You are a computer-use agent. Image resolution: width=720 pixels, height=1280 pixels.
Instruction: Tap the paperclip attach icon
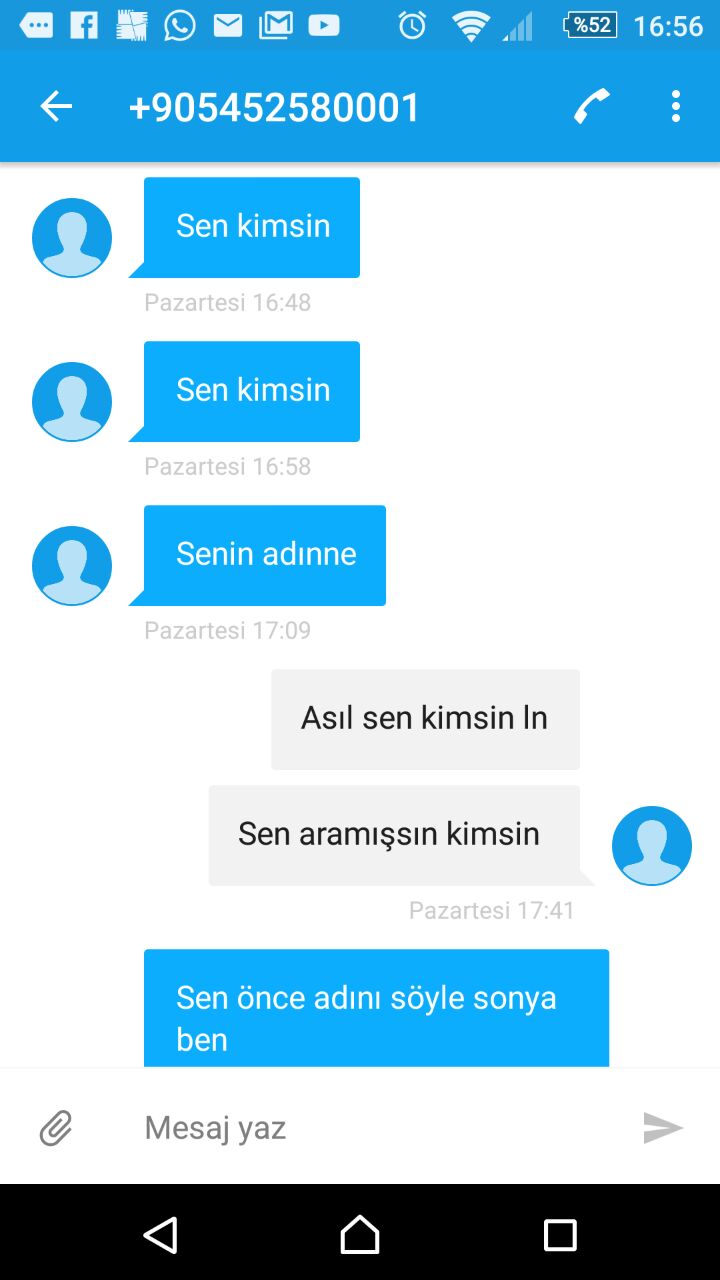pyautogui.click(x=56, y=1128)
